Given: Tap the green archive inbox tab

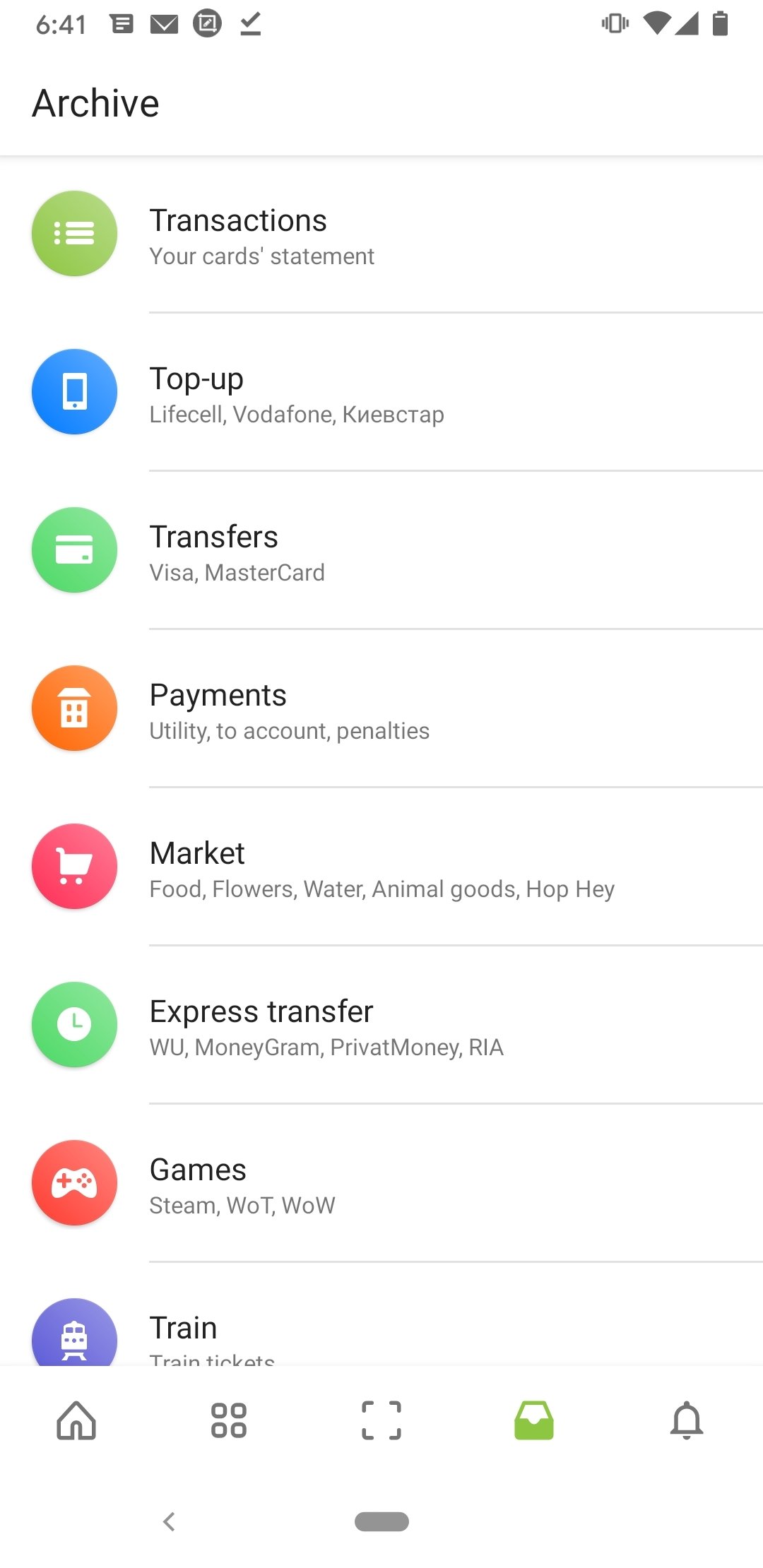Looking at the screenshot, I should (534, 1420).
